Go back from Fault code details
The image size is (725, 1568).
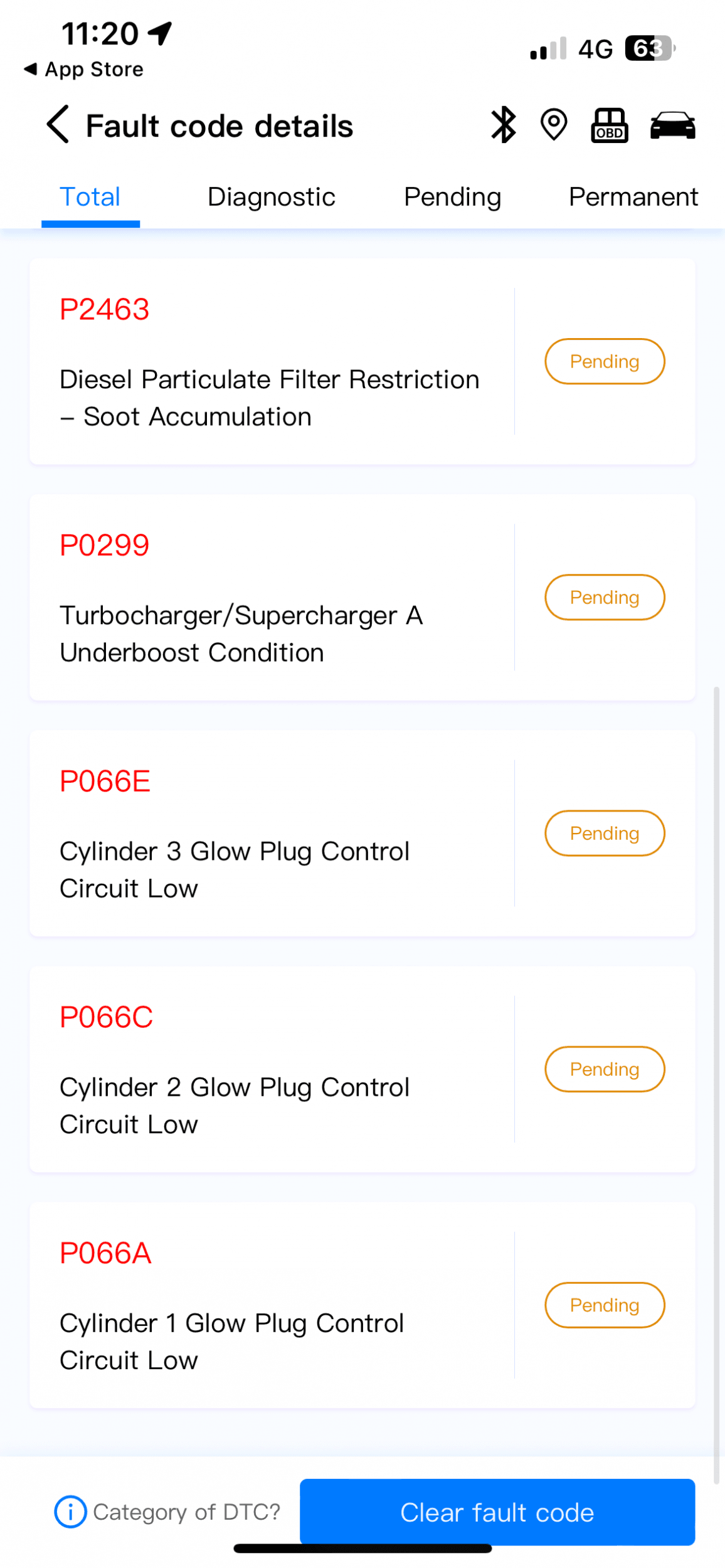click(58, 125)
